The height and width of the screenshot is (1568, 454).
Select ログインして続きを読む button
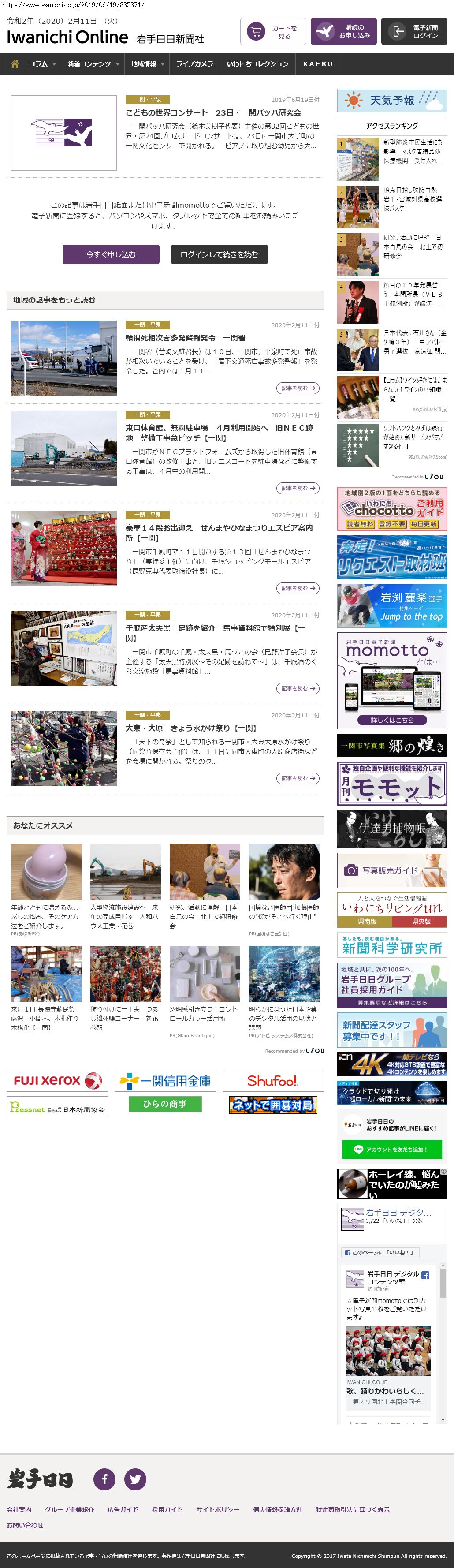(x=219, y=254)
